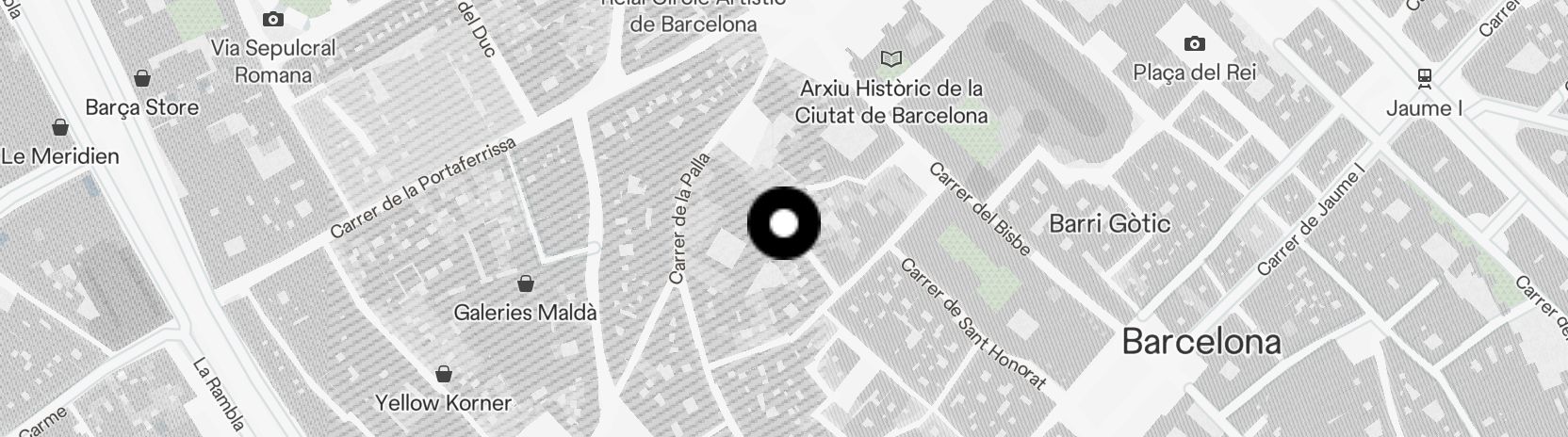Select the Le Meridien shopping bag marker

coord(60,126)
